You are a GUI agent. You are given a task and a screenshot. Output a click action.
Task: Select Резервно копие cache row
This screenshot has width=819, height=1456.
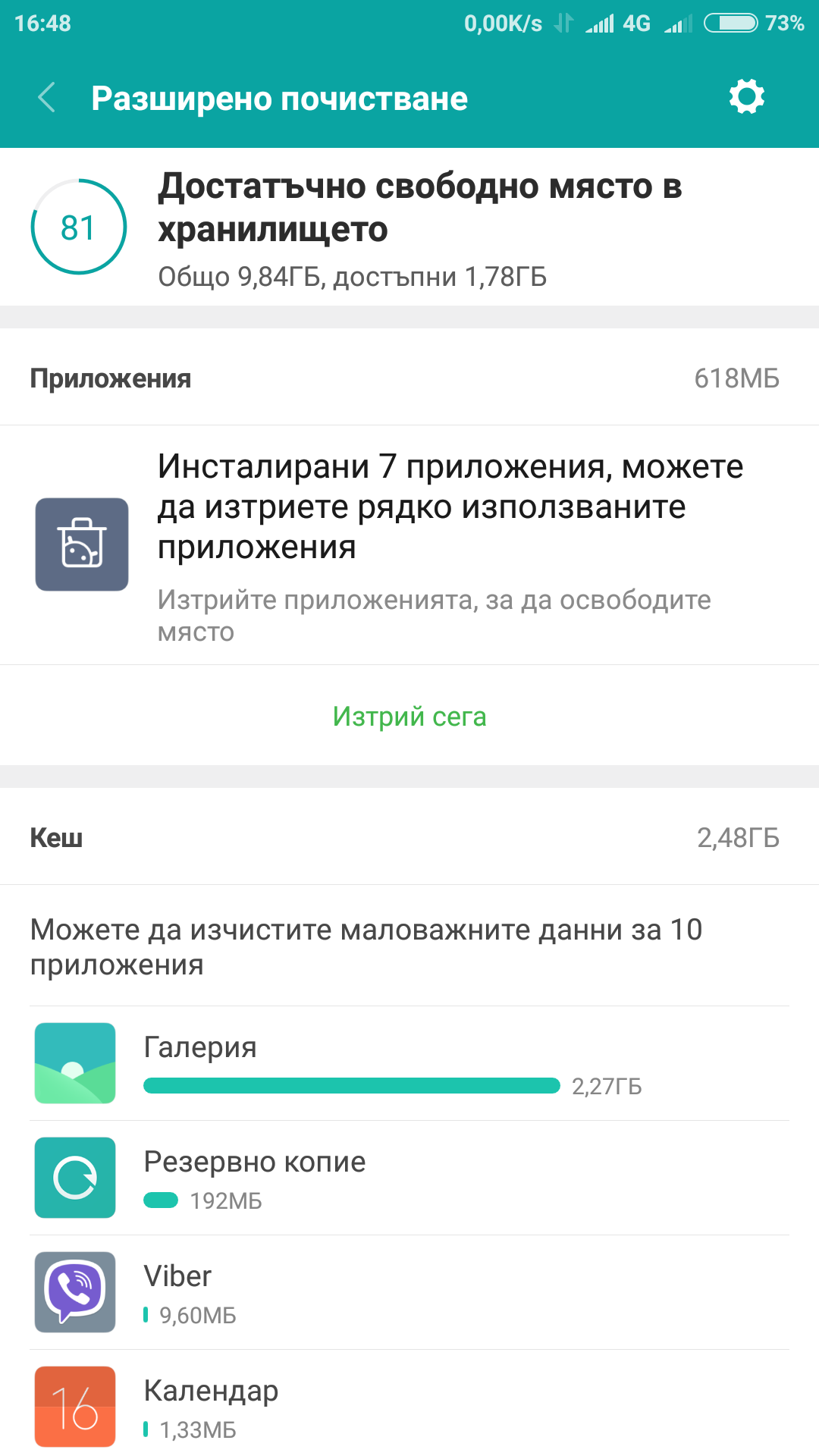(x=409, y=1178)
